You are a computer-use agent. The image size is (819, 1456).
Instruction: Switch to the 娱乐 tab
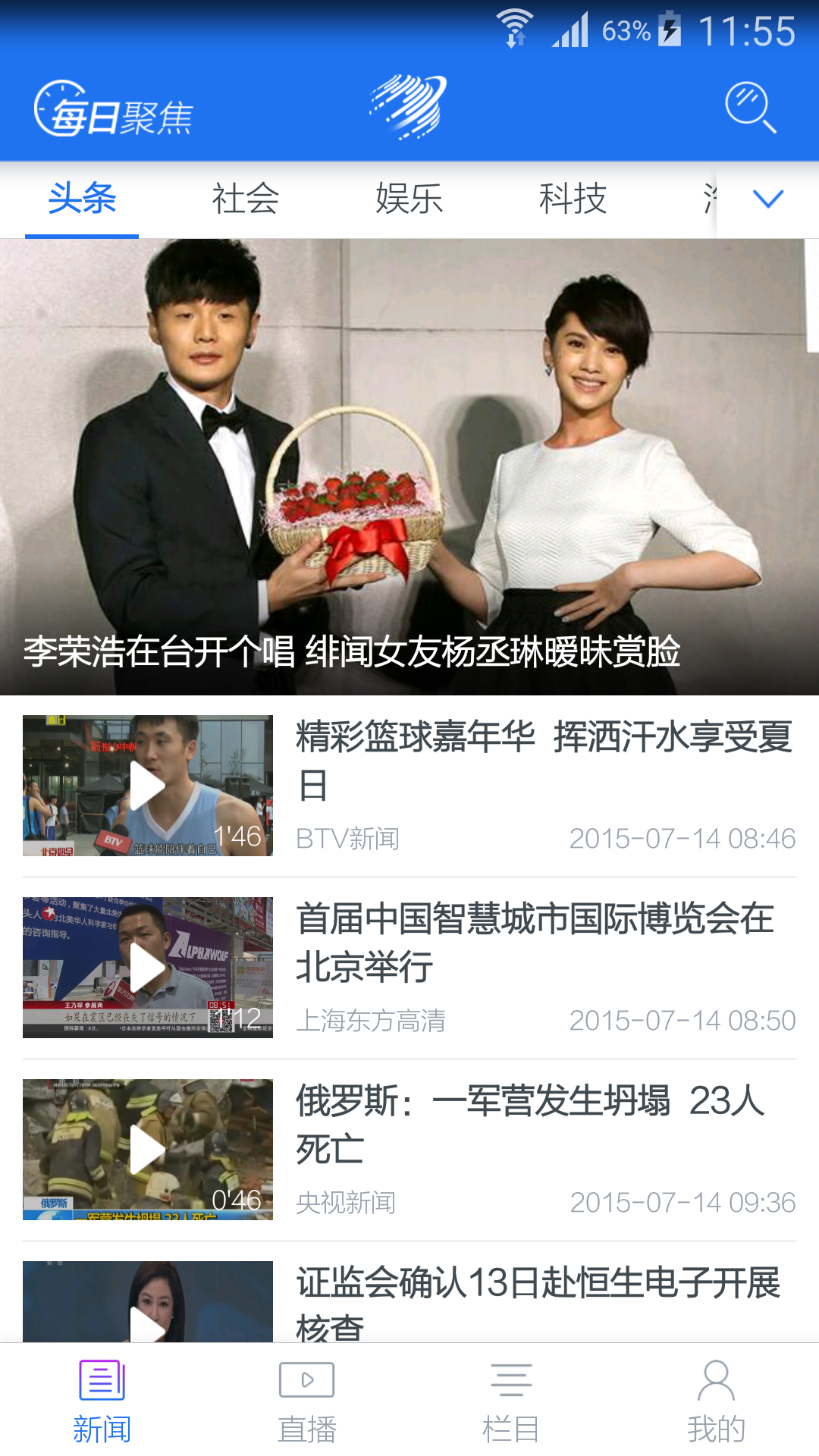coord(409,199)
